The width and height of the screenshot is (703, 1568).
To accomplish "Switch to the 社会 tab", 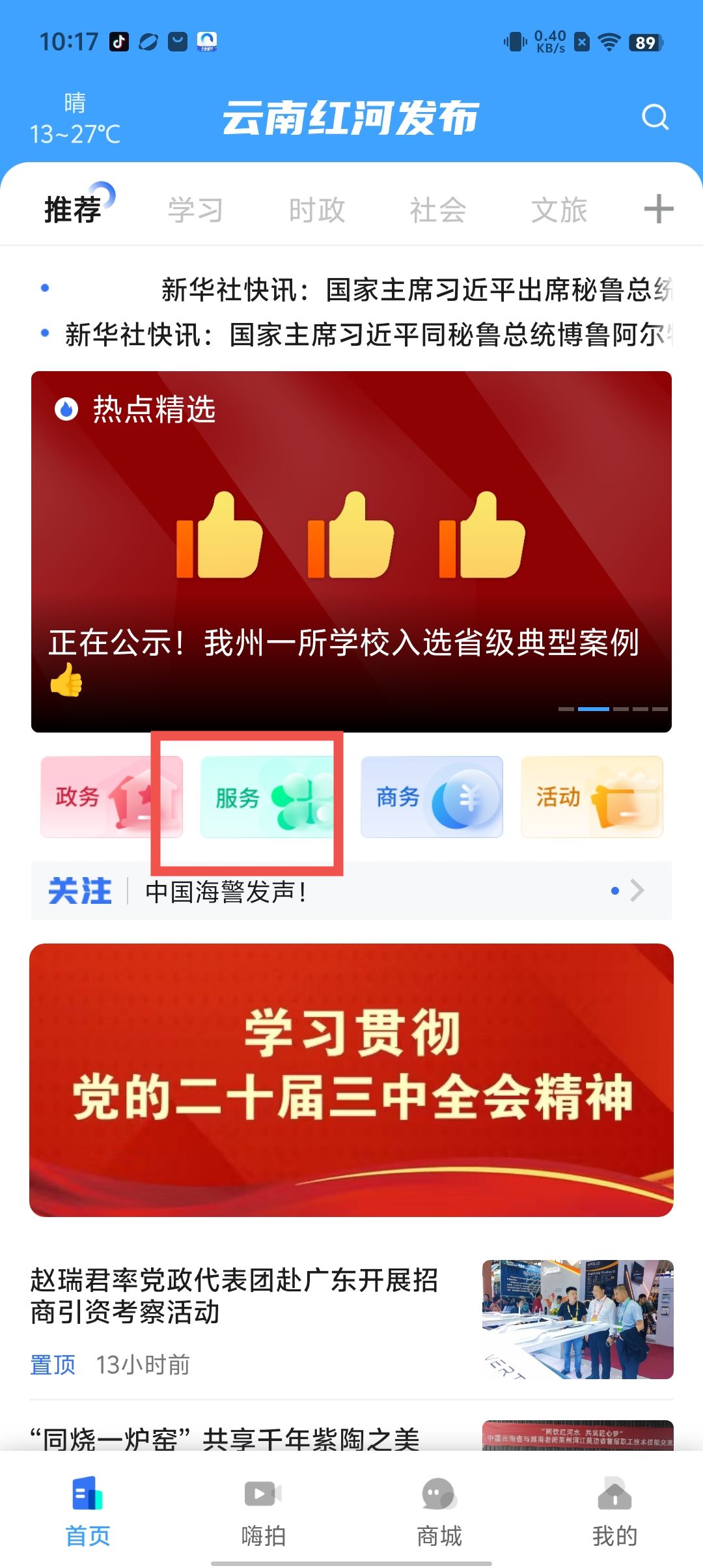I will click(x=437, y=210).
